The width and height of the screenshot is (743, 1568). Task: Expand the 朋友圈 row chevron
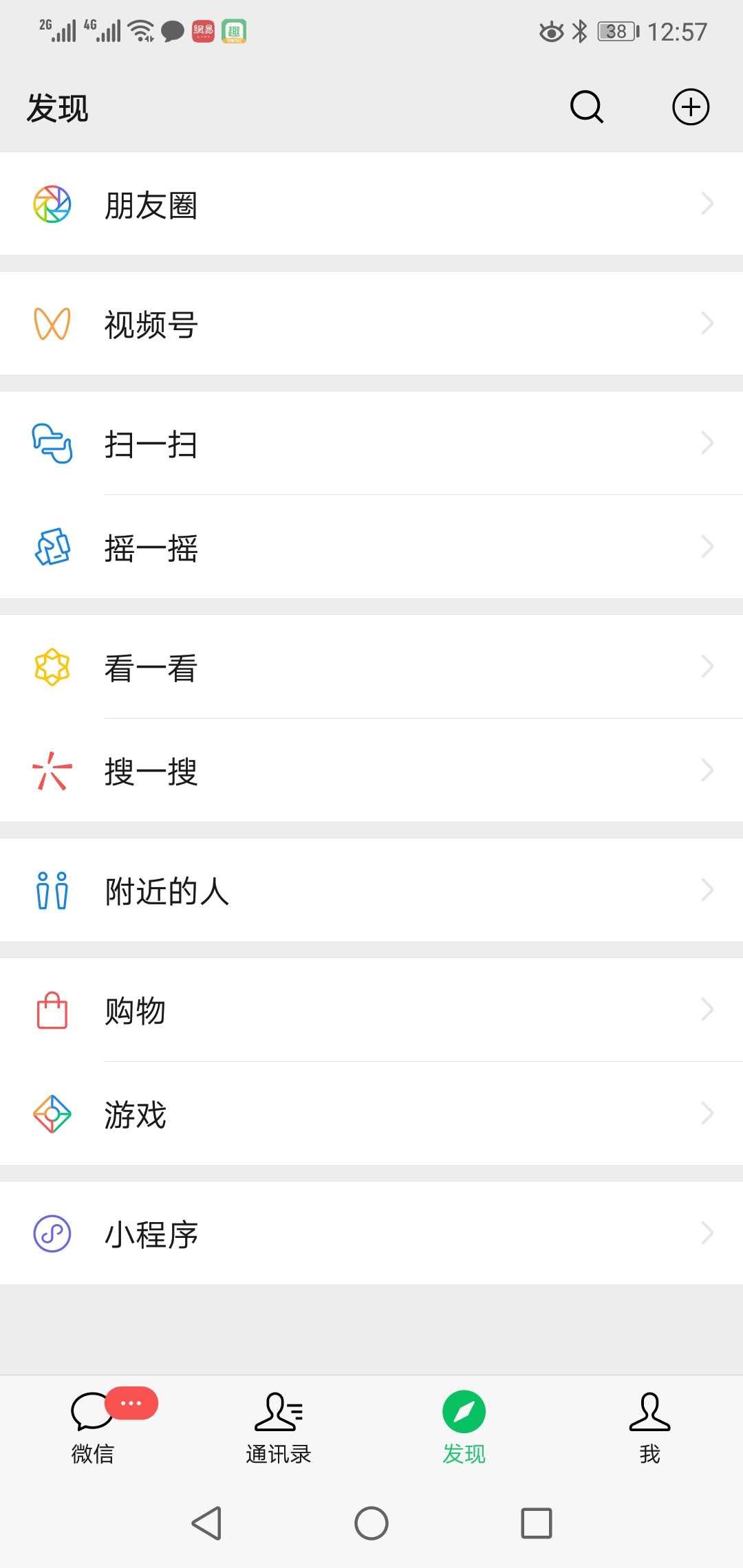click(707, 203)
